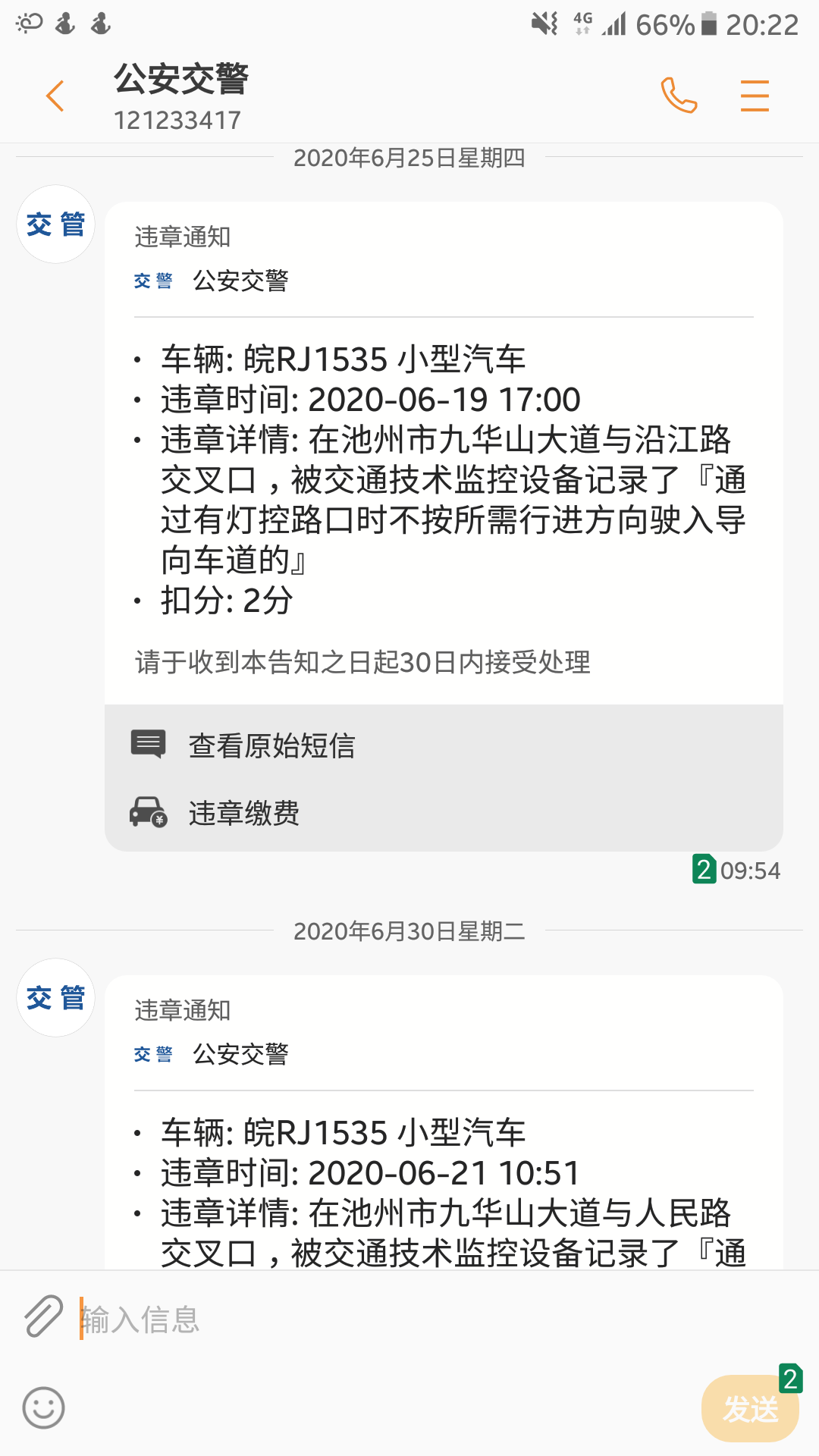Select 违章缴费 to pay the fine
Viewport: 819px width, 1456px height.
pyautogui.click(x=243, y=813)
